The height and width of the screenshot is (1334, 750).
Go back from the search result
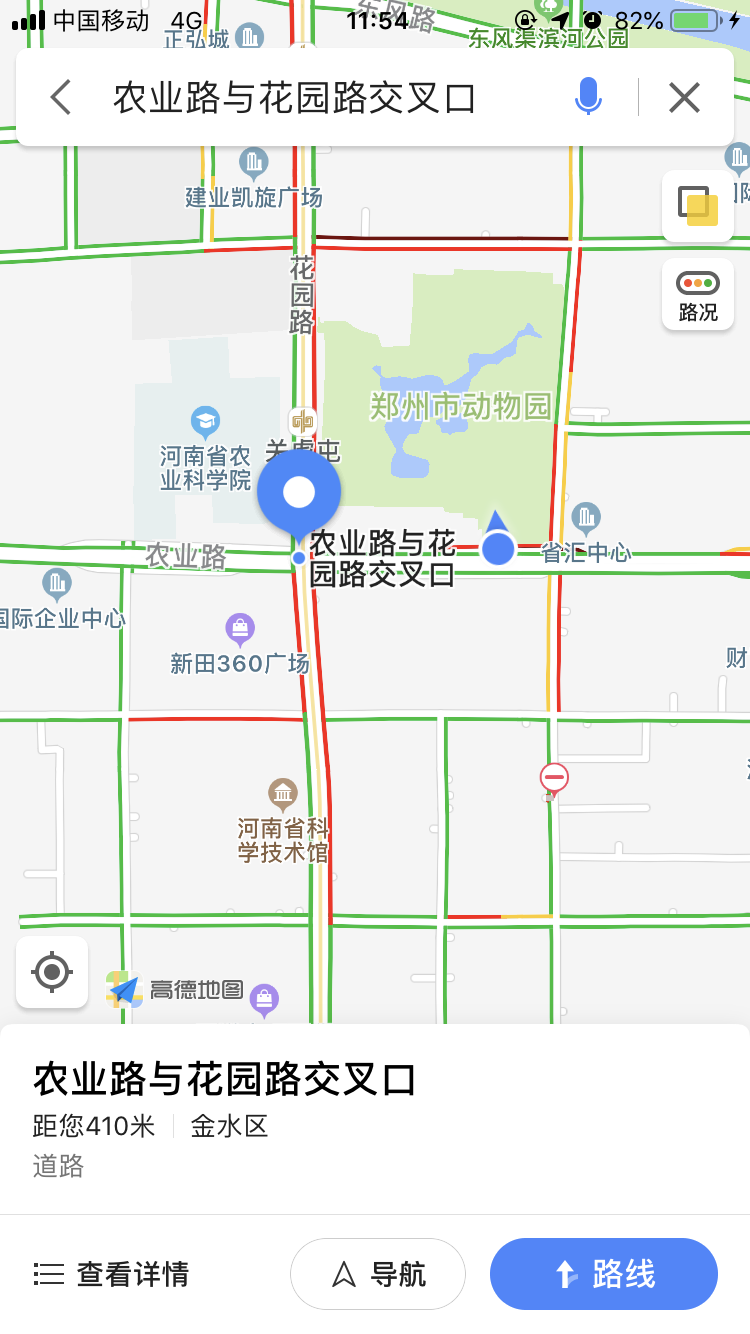pos(61,98)
